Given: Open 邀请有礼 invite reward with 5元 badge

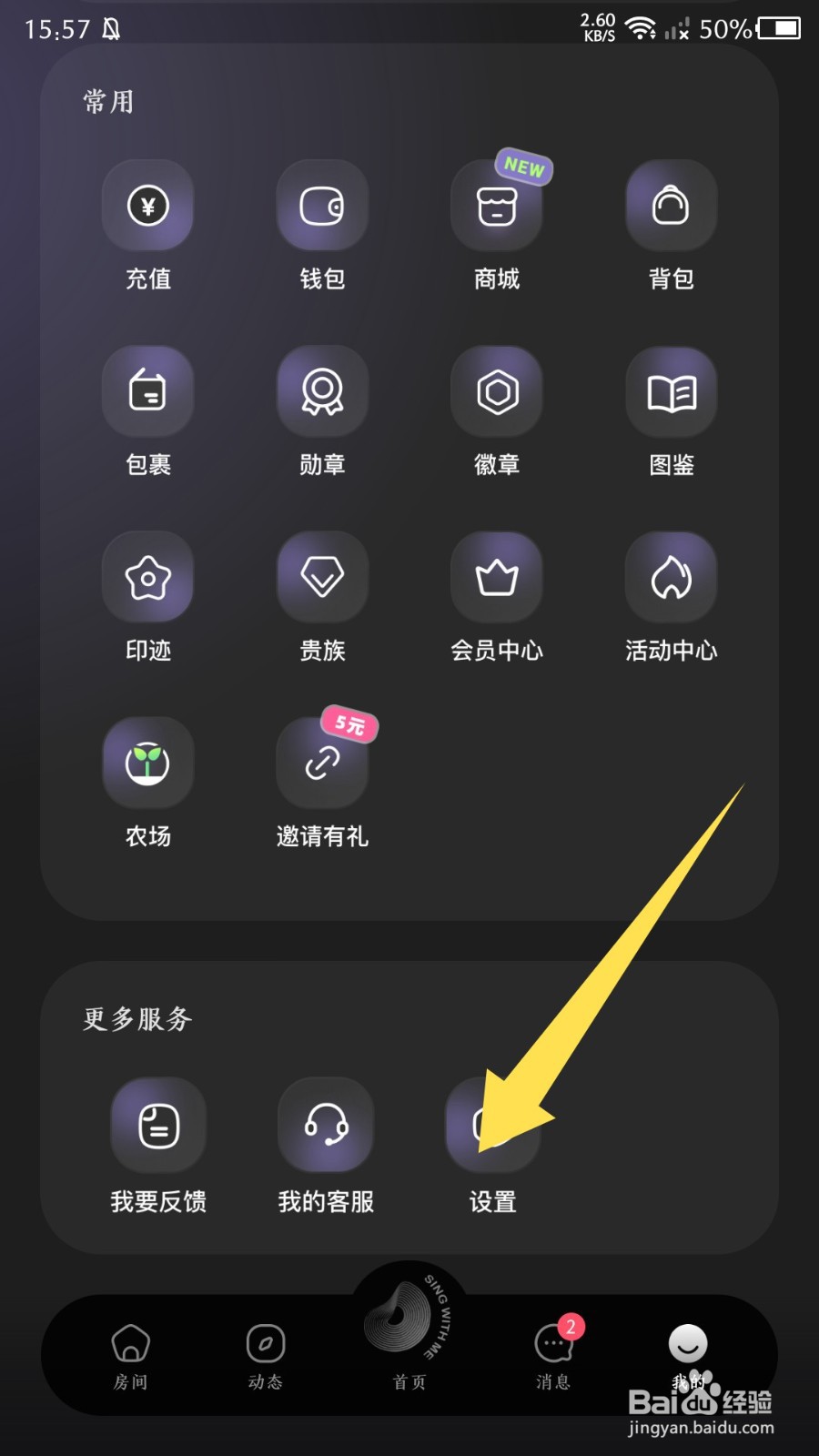Looking at the screenshot, I should [322, 764].
